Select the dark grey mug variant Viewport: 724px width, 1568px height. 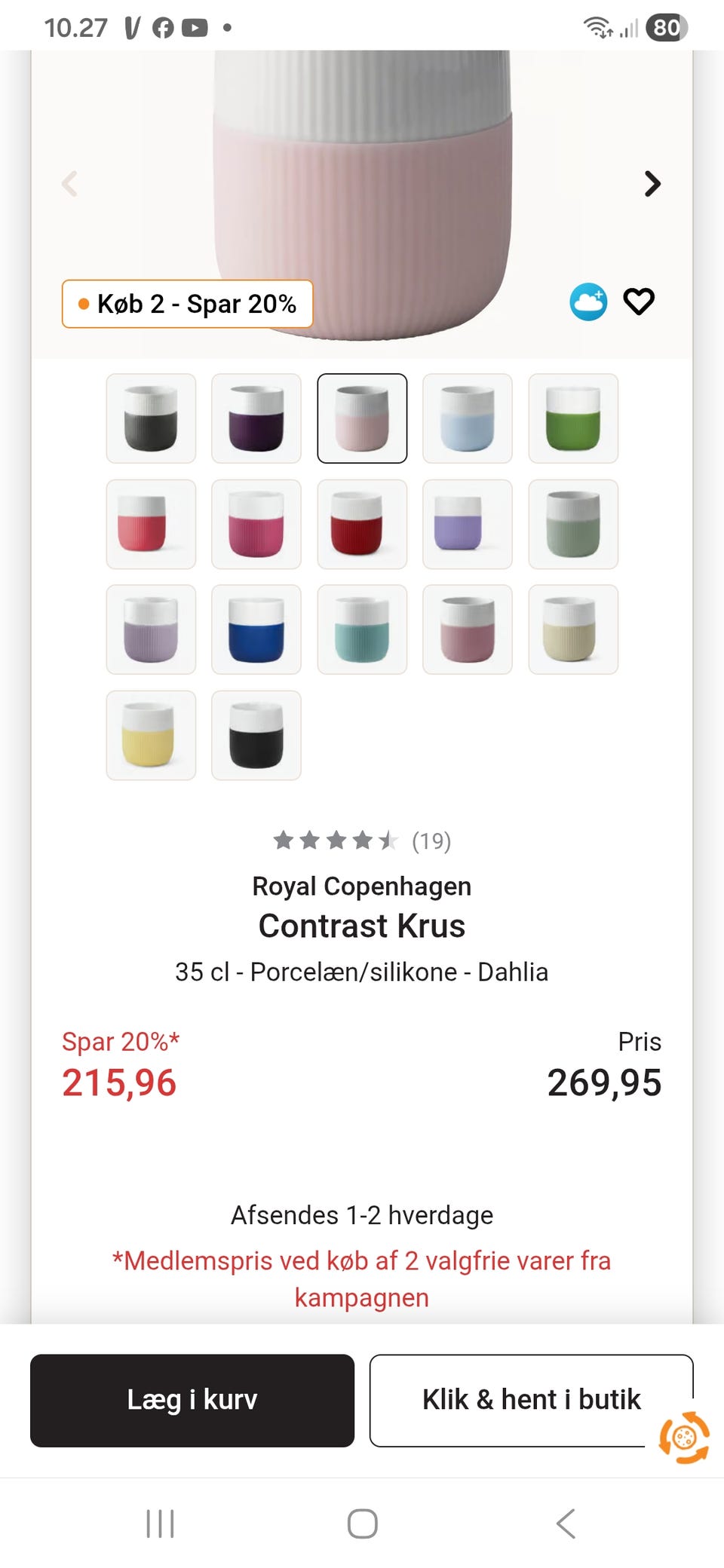(150, 418)
